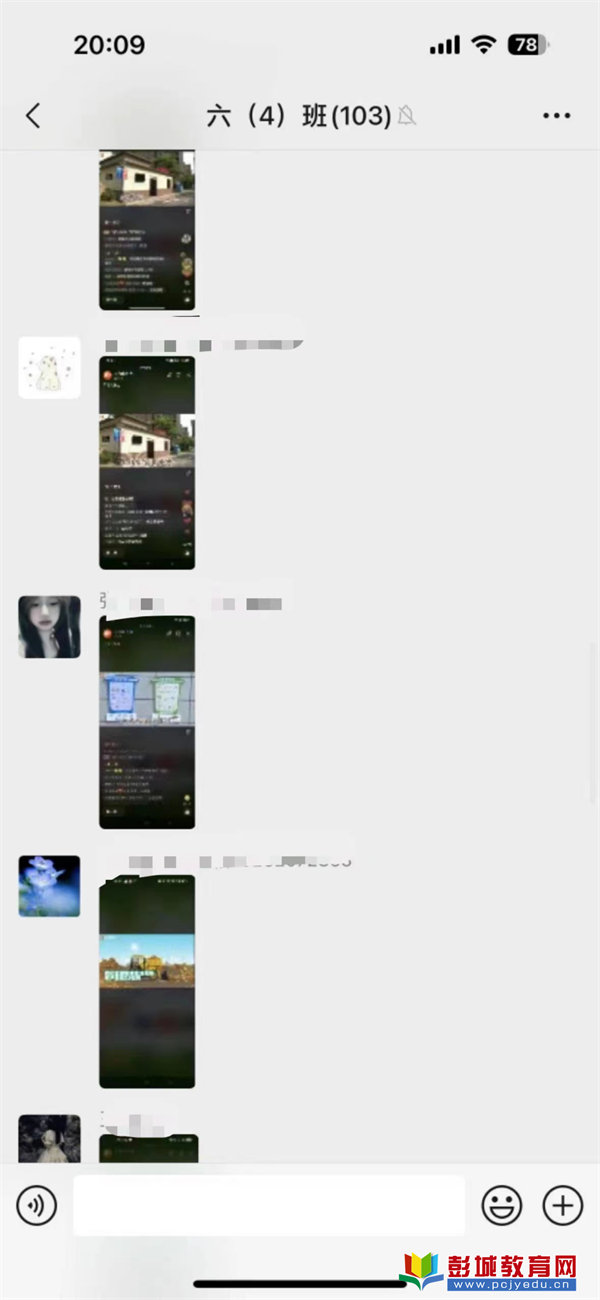Open the topmost house screenshot image

(x=147, y=230)
